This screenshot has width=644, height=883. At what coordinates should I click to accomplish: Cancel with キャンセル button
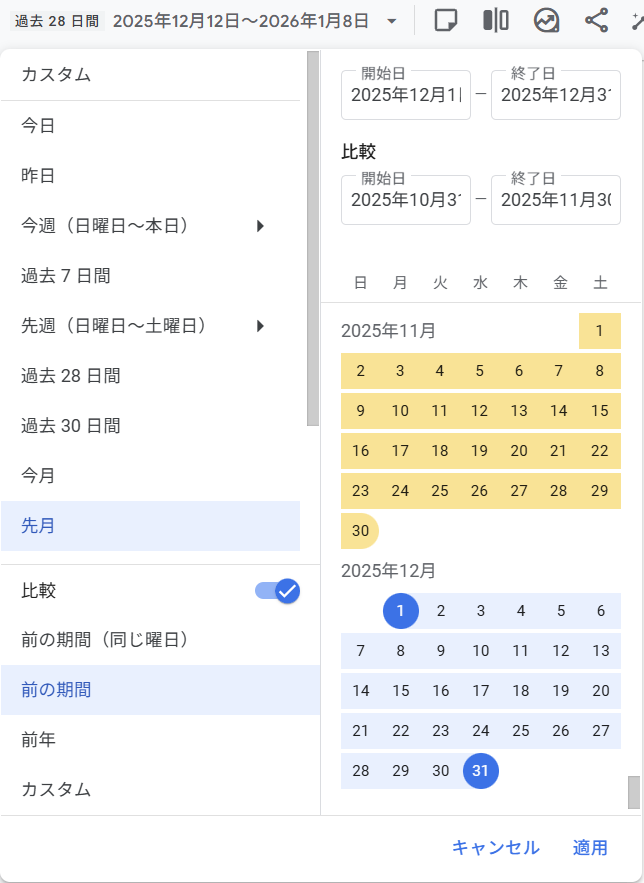[x=496, y=848]
